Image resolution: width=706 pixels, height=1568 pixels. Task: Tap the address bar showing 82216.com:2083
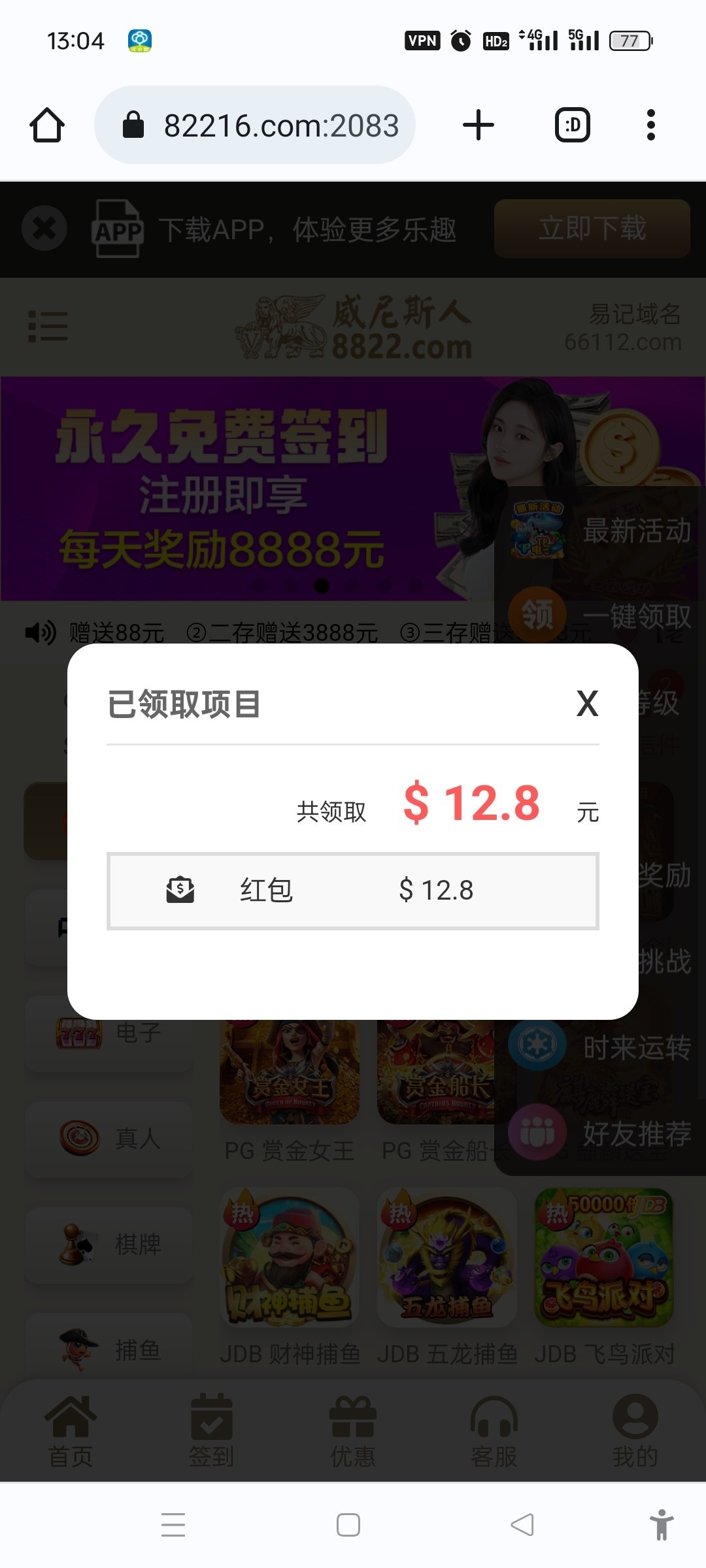click(261, 125)
